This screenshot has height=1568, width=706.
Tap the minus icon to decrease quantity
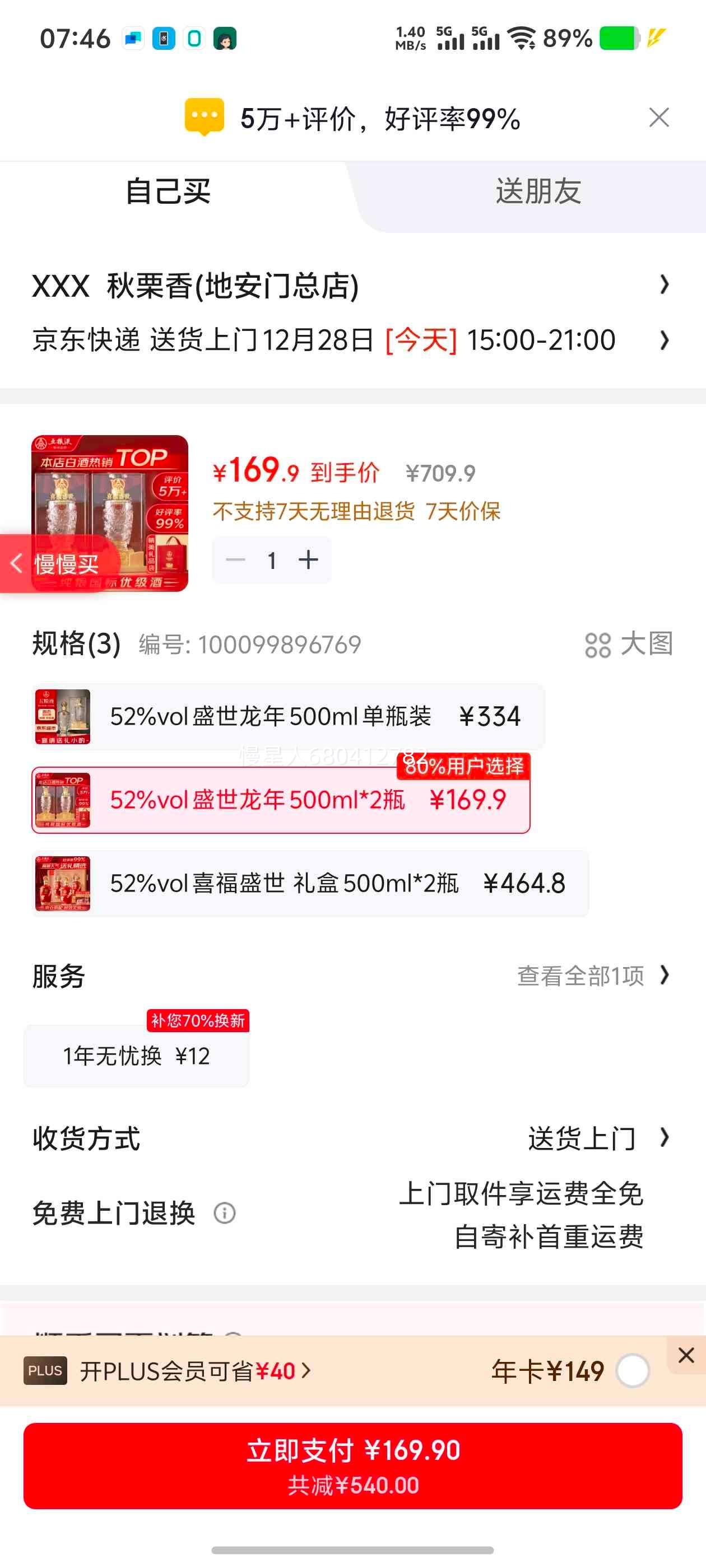(x=236, y=559)
